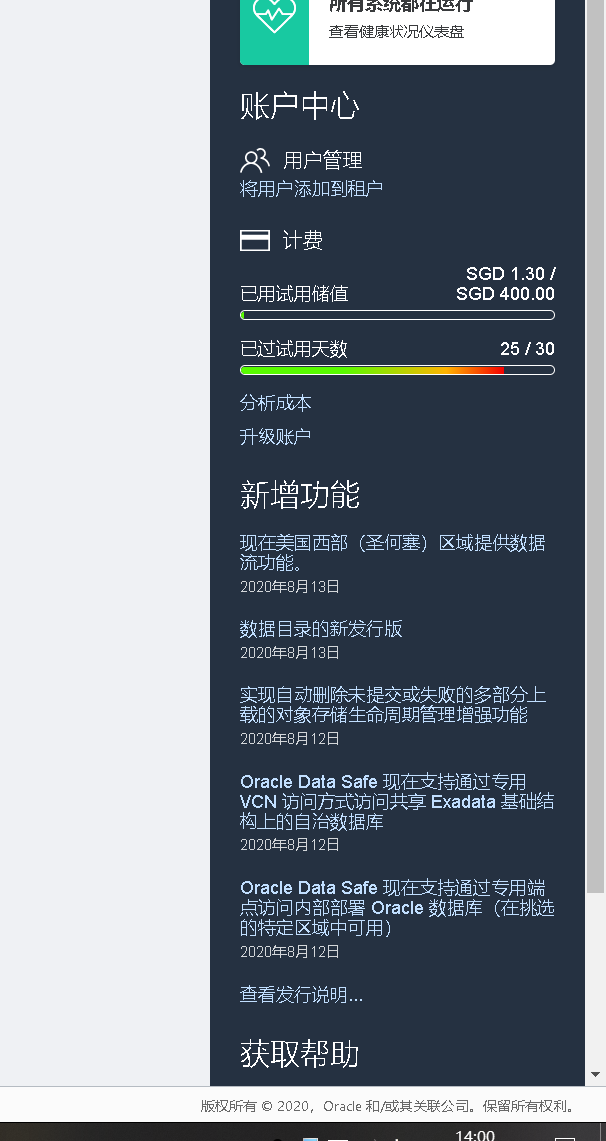Screen dimensions: 606x1141
Task: Tap 升级账户 to upgrade the account
Action: [275, 437]
